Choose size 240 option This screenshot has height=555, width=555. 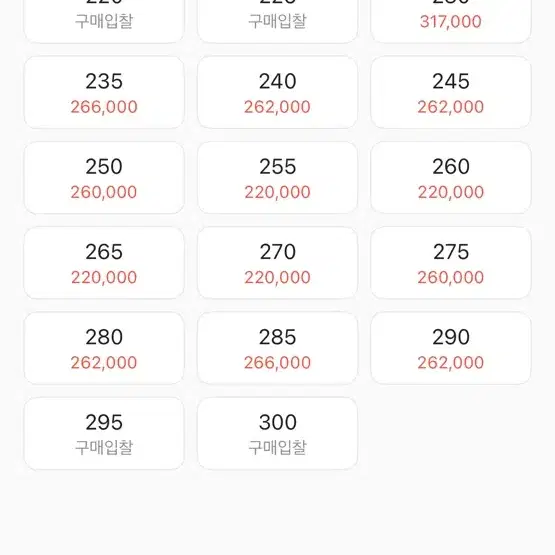278,93
